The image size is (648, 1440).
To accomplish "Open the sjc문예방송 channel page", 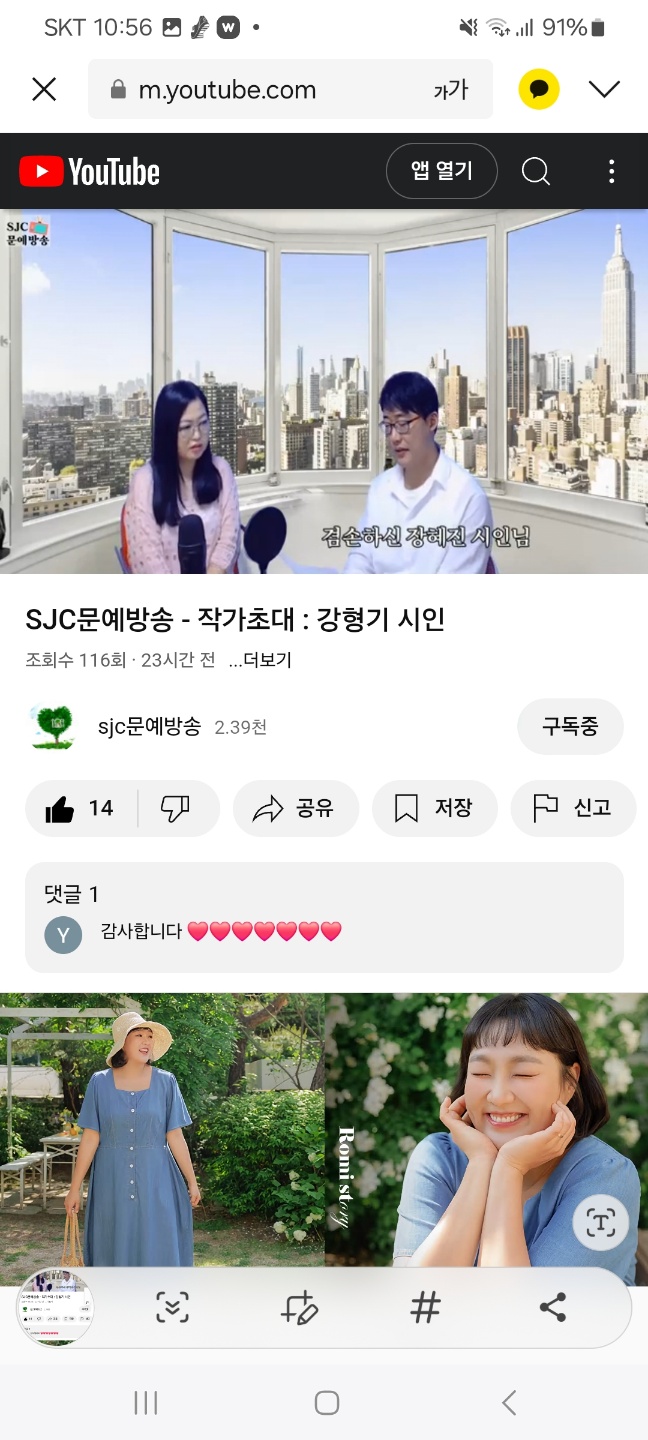I will click(148, 727).
